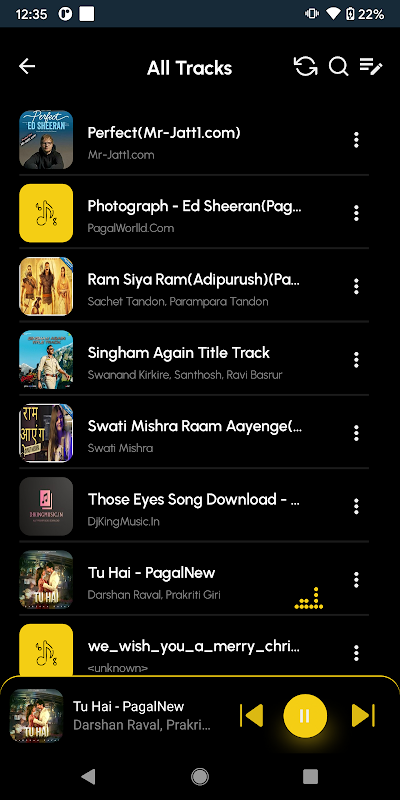400x800 pixels.
Task: Open options menu for Photograph - Ed Sheeran
Action: click(x=356, y=213)
